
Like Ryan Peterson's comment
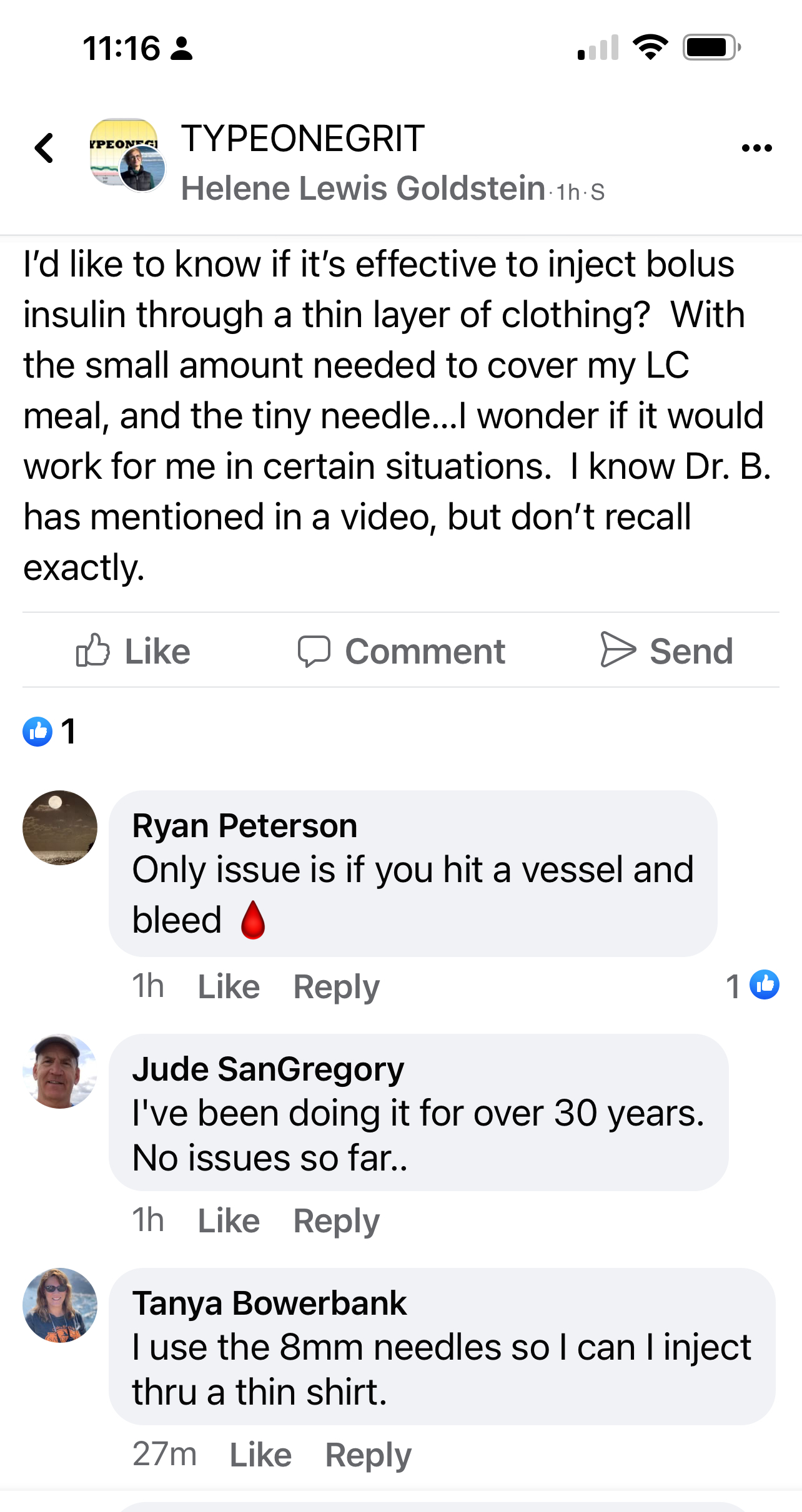229,987
